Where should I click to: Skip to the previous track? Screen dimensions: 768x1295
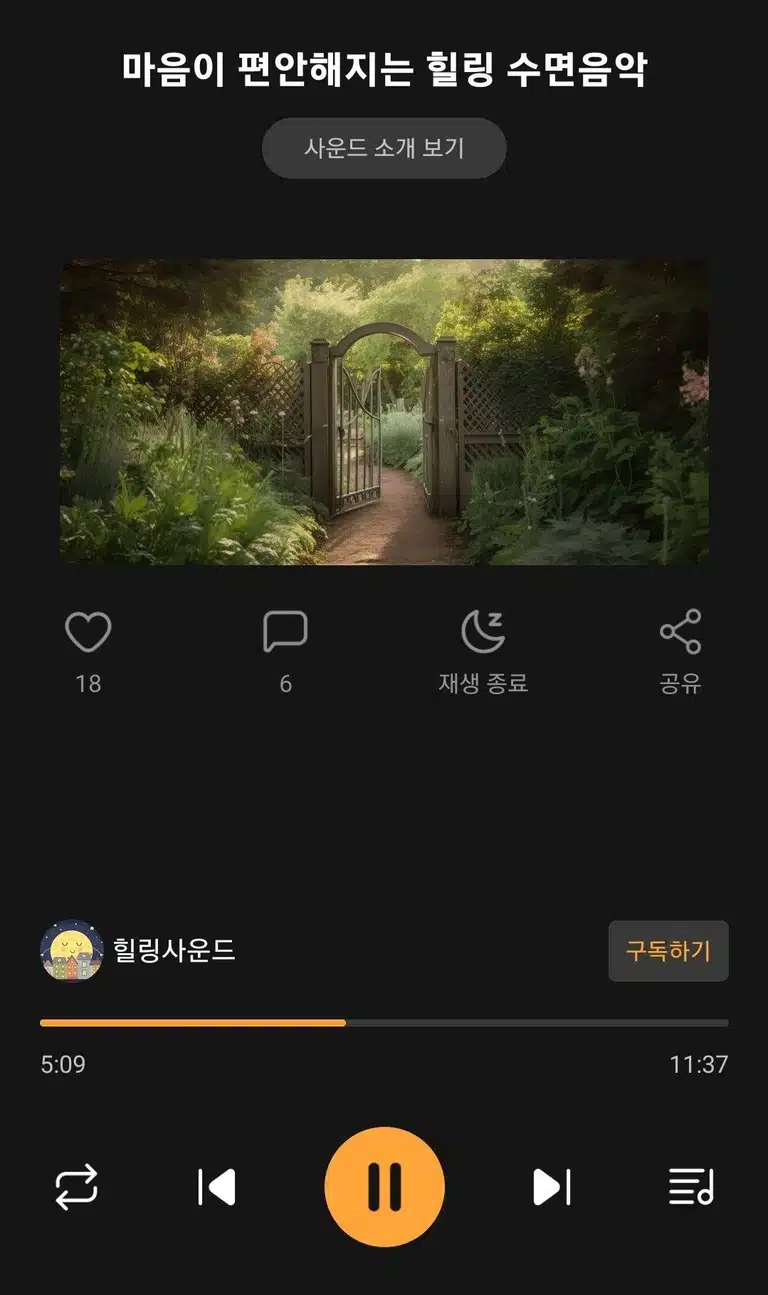[217, 1187]
